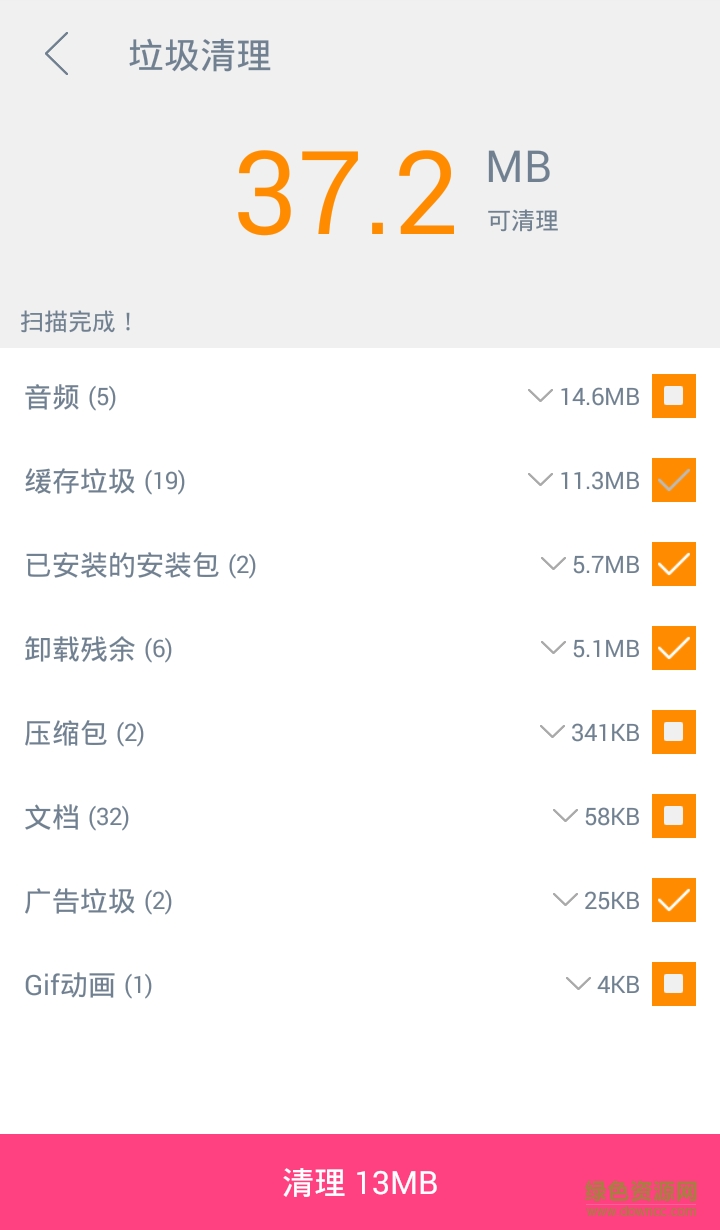Select the 压缩包 checkbox

pyautogui.click(x=674, y=732)
